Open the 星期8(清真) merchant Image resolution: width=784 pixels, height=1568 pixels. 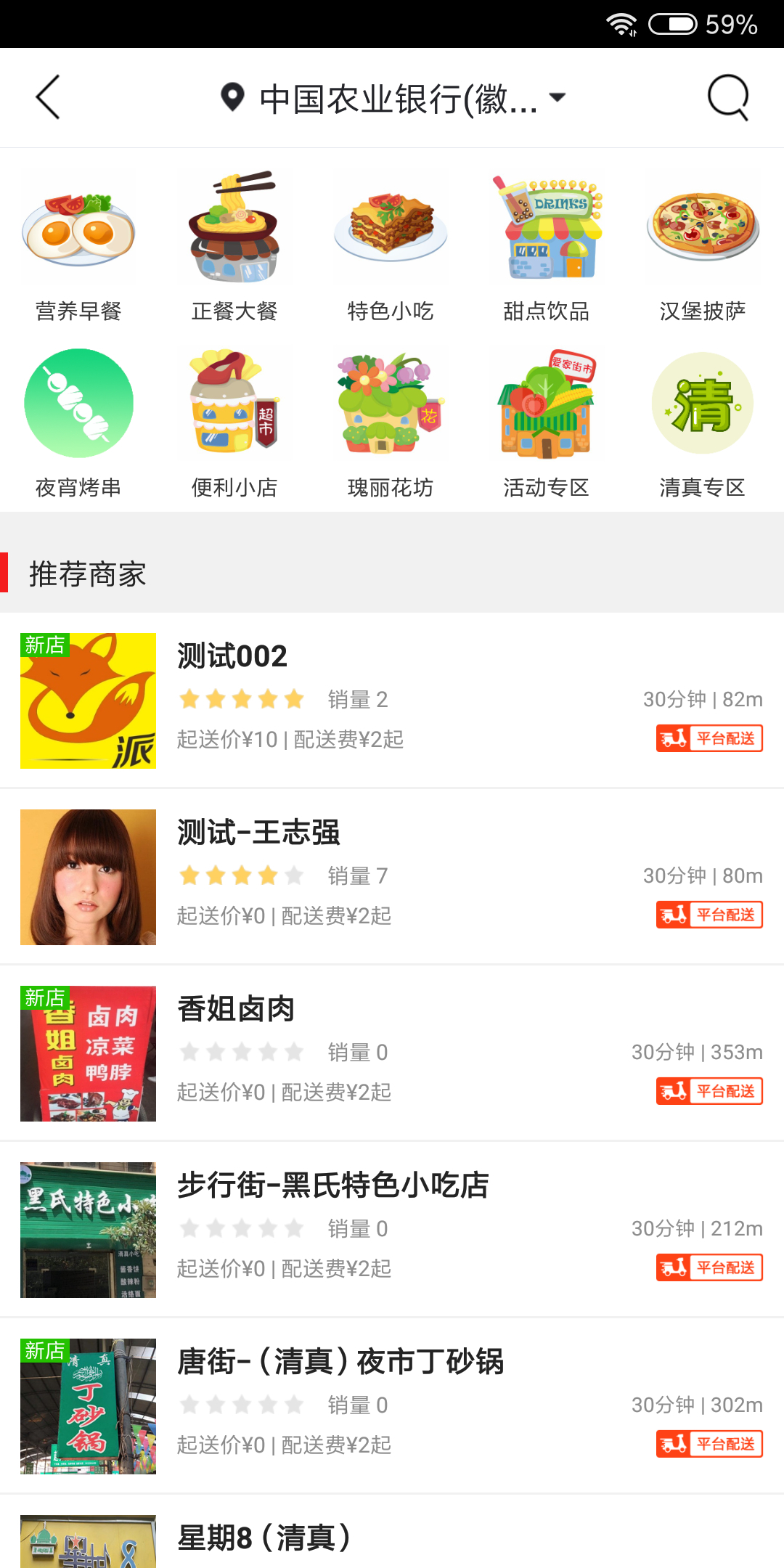click(x=392, y=1539)
